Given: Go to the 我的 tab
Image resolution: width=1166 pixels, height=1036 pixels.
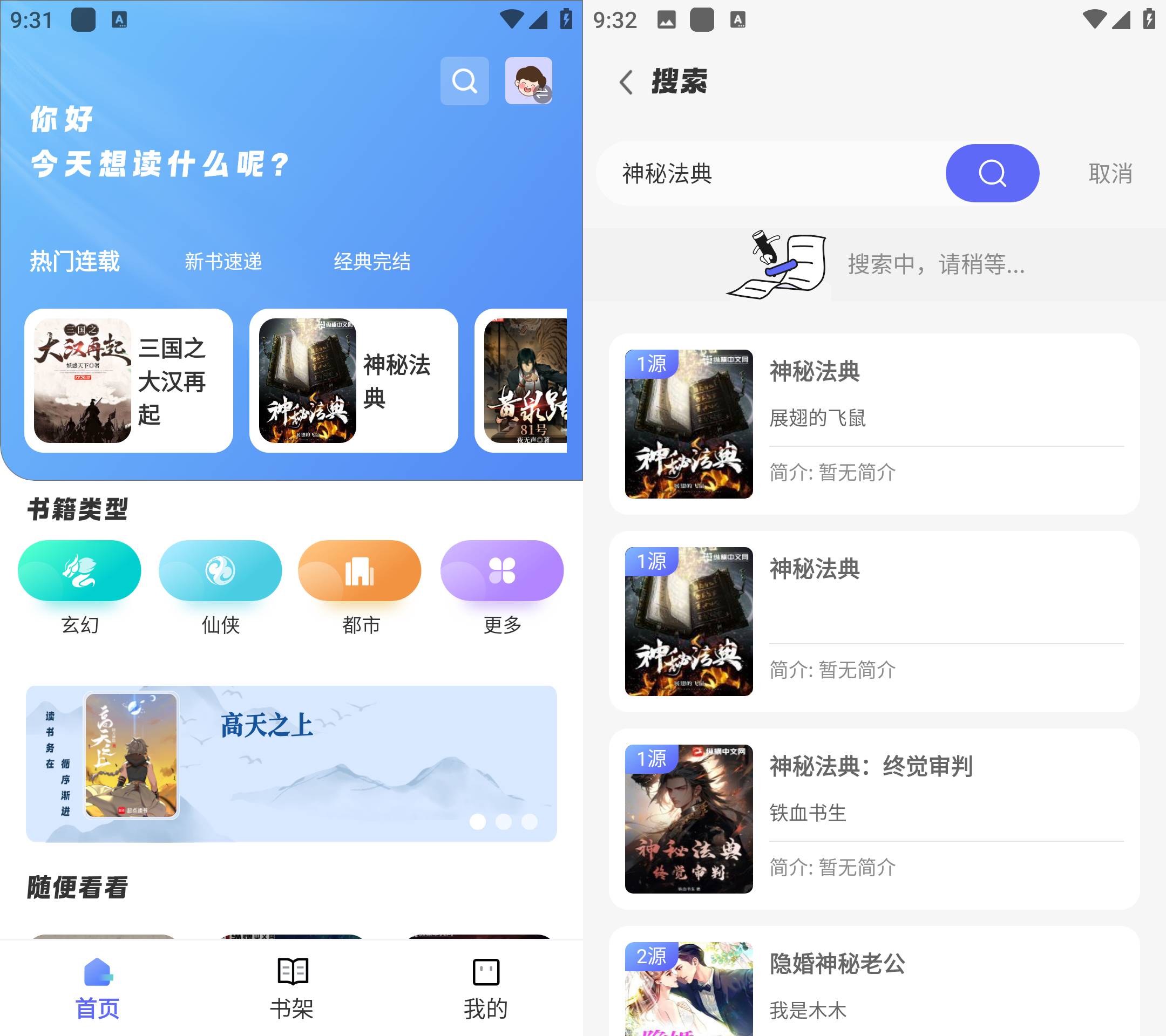Looking at the screenshot, I should coord(485,987).
